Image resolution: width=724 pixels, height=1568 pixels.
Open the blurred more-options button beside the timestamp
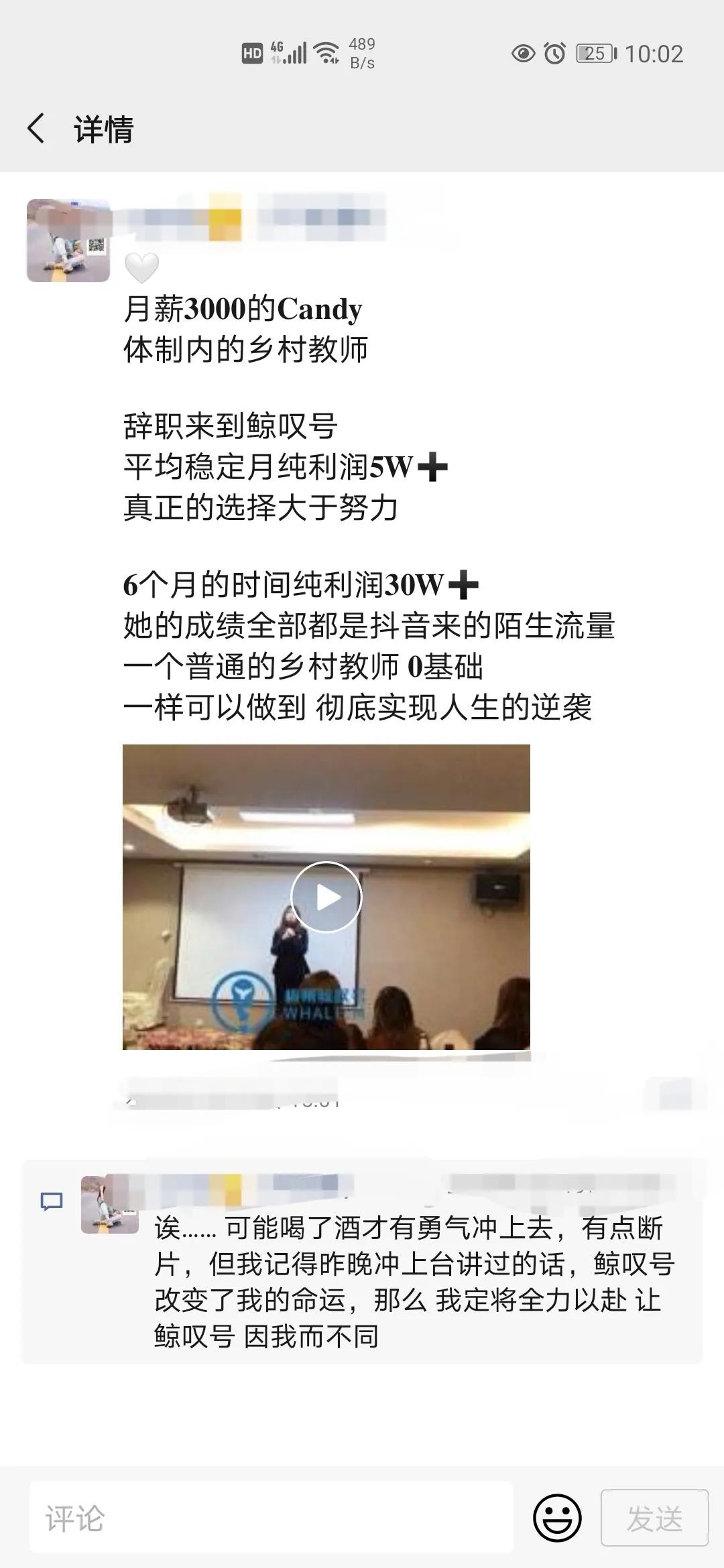(x=675, y=1094)
